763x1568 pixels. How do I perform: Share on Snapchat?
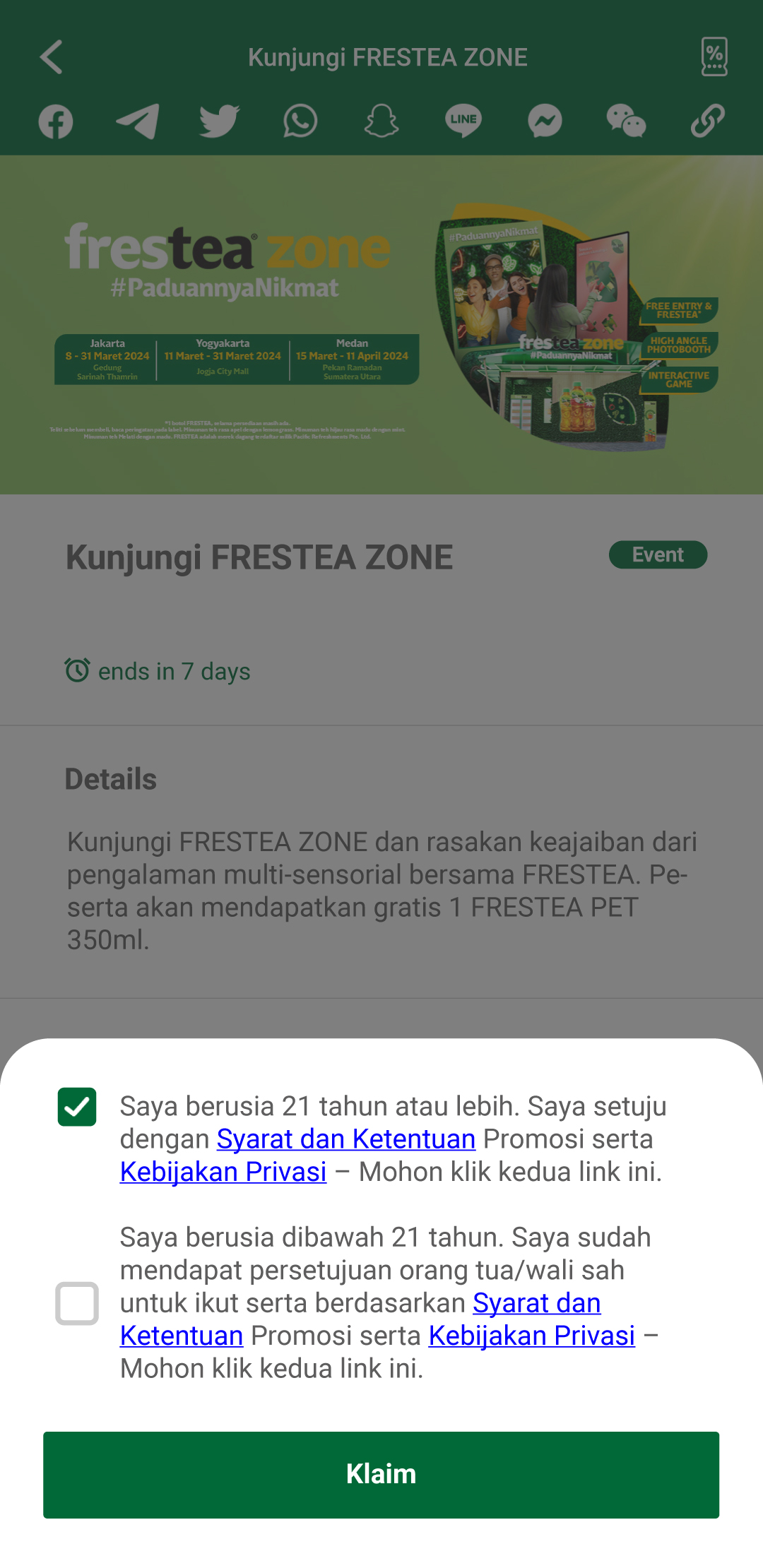point(381,121)
